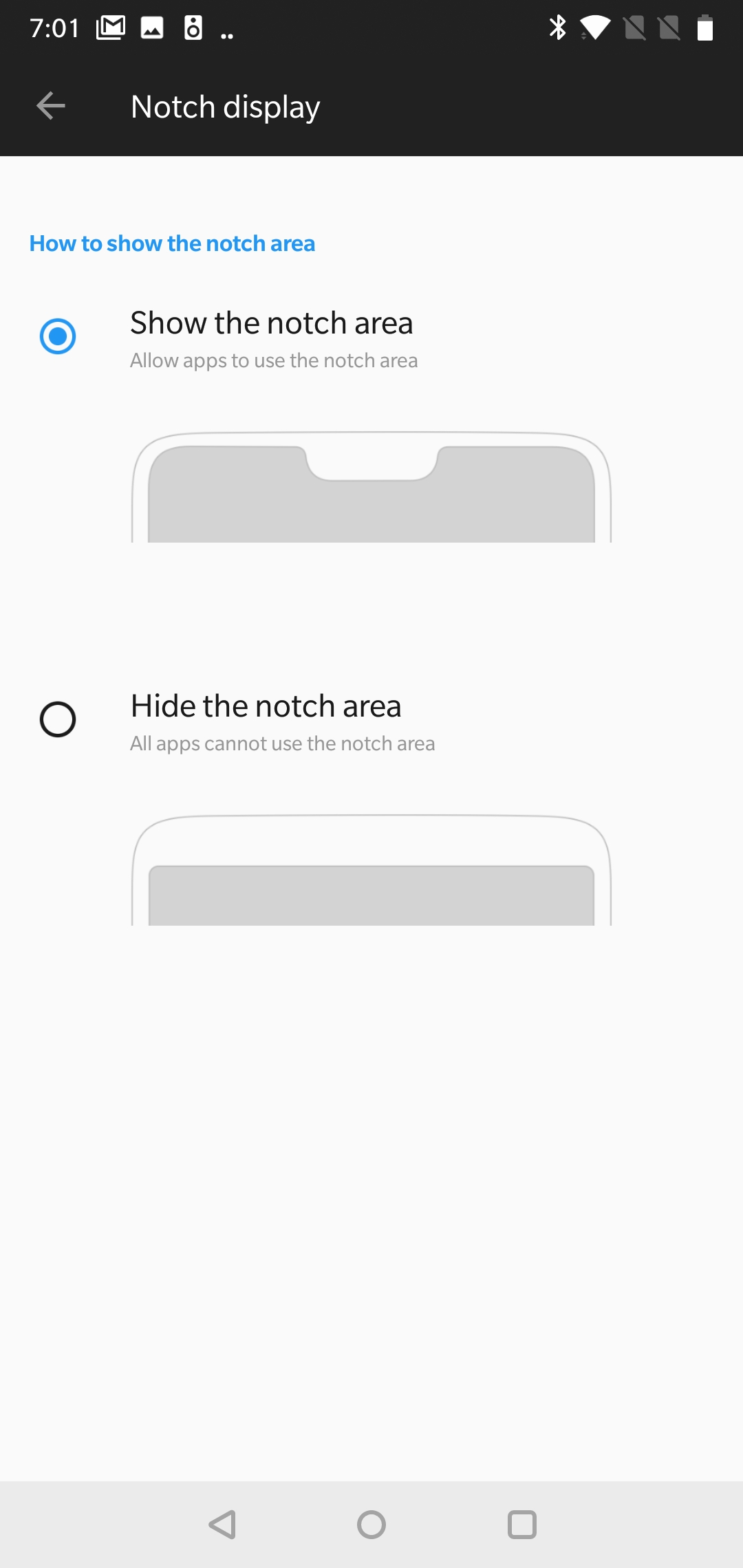The width and height of the screenshot is (743, 1568).
Task: Tap the system back triangle
Action: (222, 1525)
